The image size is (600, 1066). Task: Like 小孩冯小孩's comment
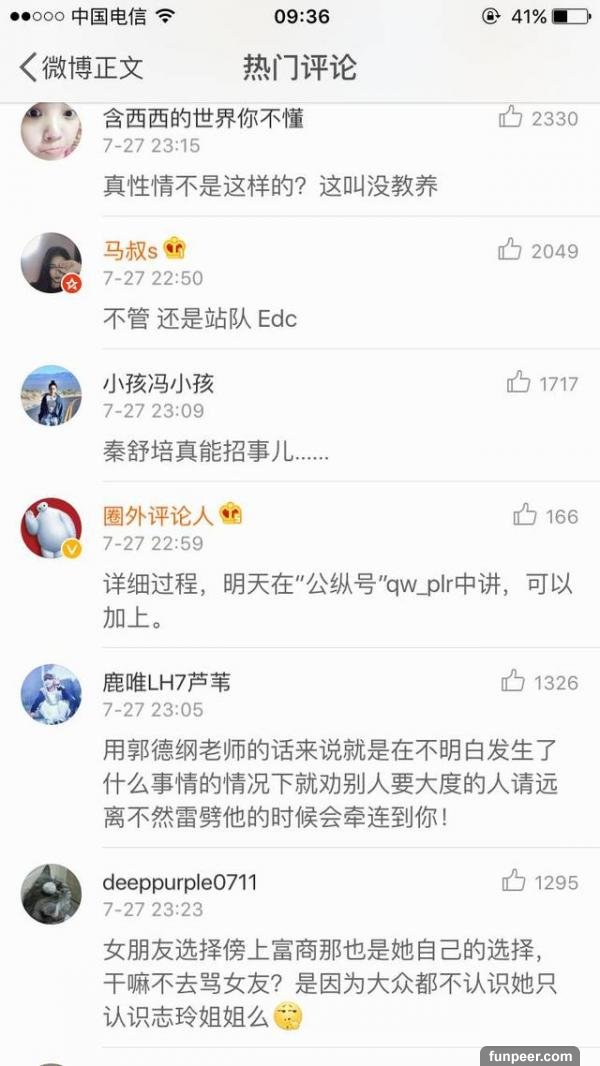click(518, 382)
